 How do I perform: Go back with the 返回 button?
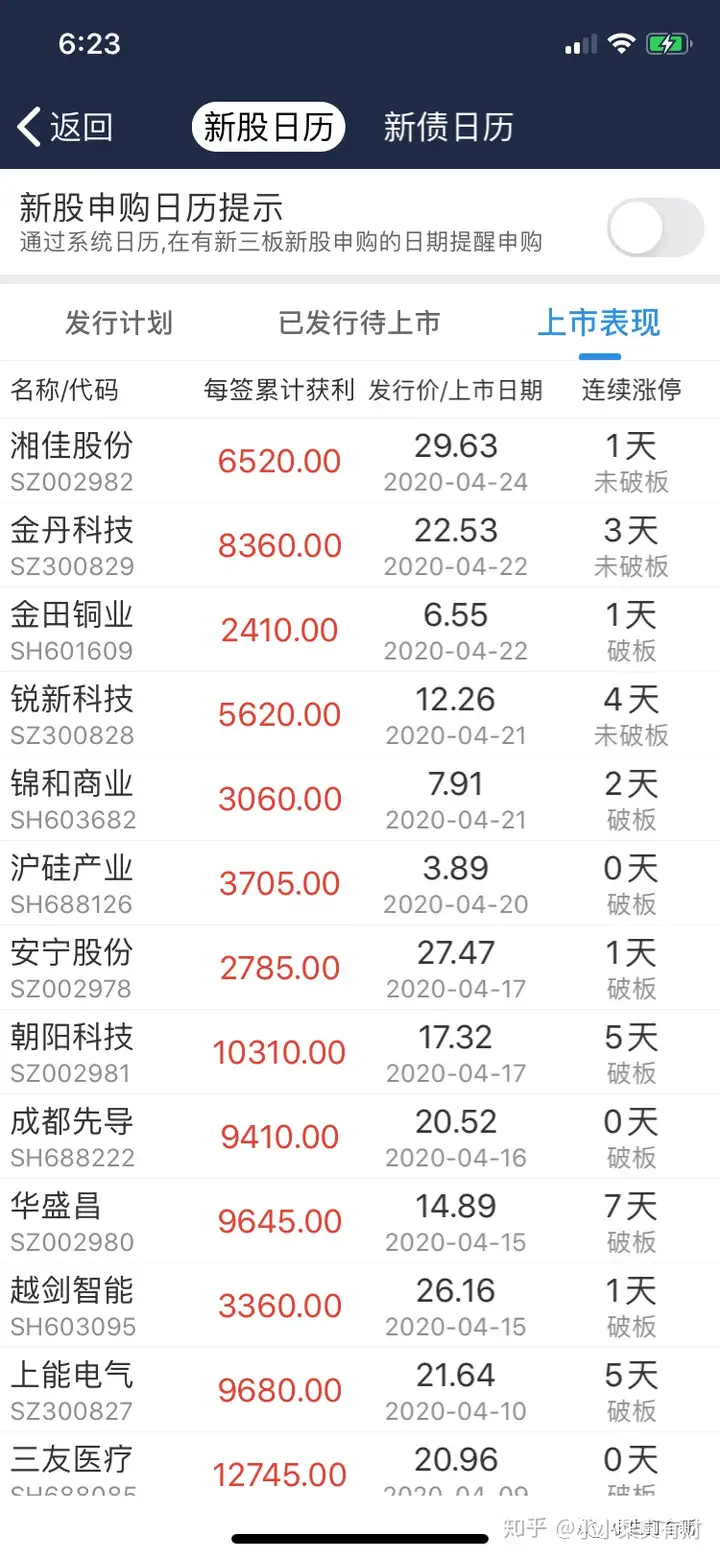[65, 127]
